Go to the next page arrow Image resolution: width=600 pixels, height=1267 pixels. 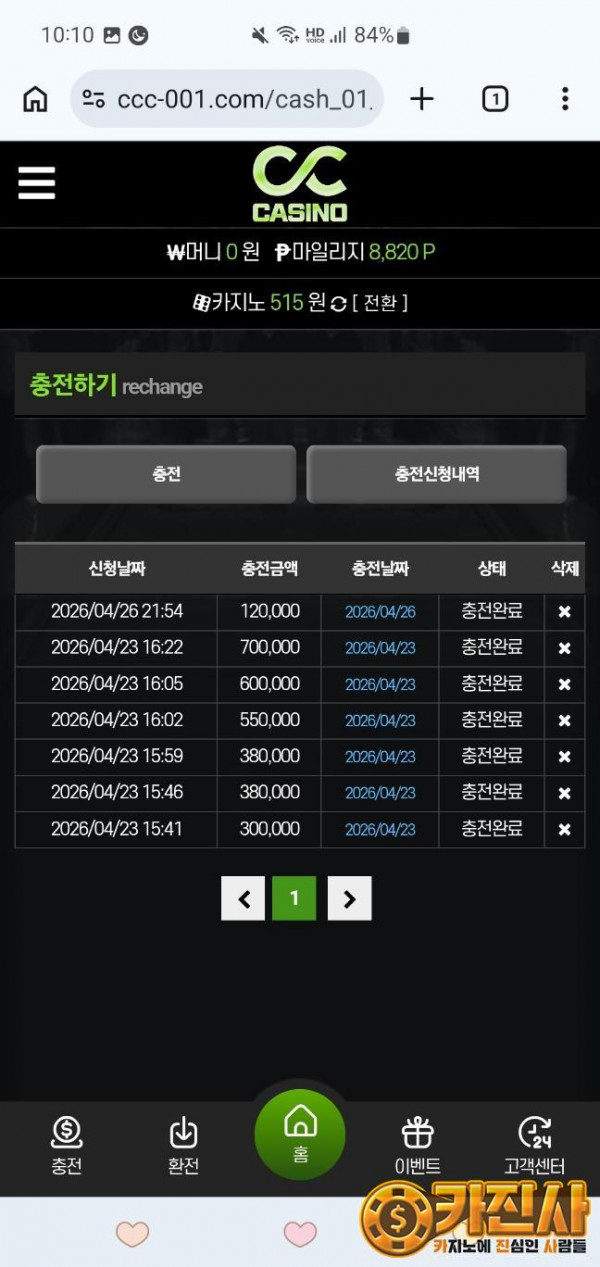(349, 898)
